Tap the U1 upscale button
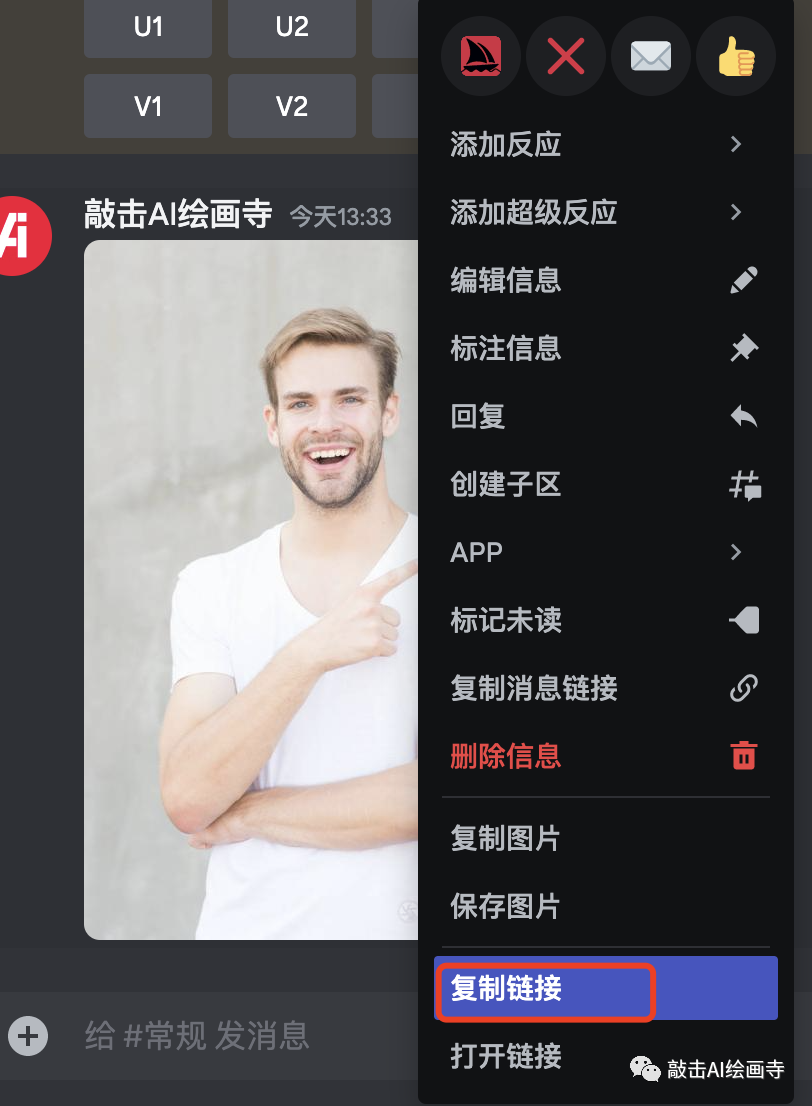The width and height of the screenshot is (812, 1106). tap(148, 28)
